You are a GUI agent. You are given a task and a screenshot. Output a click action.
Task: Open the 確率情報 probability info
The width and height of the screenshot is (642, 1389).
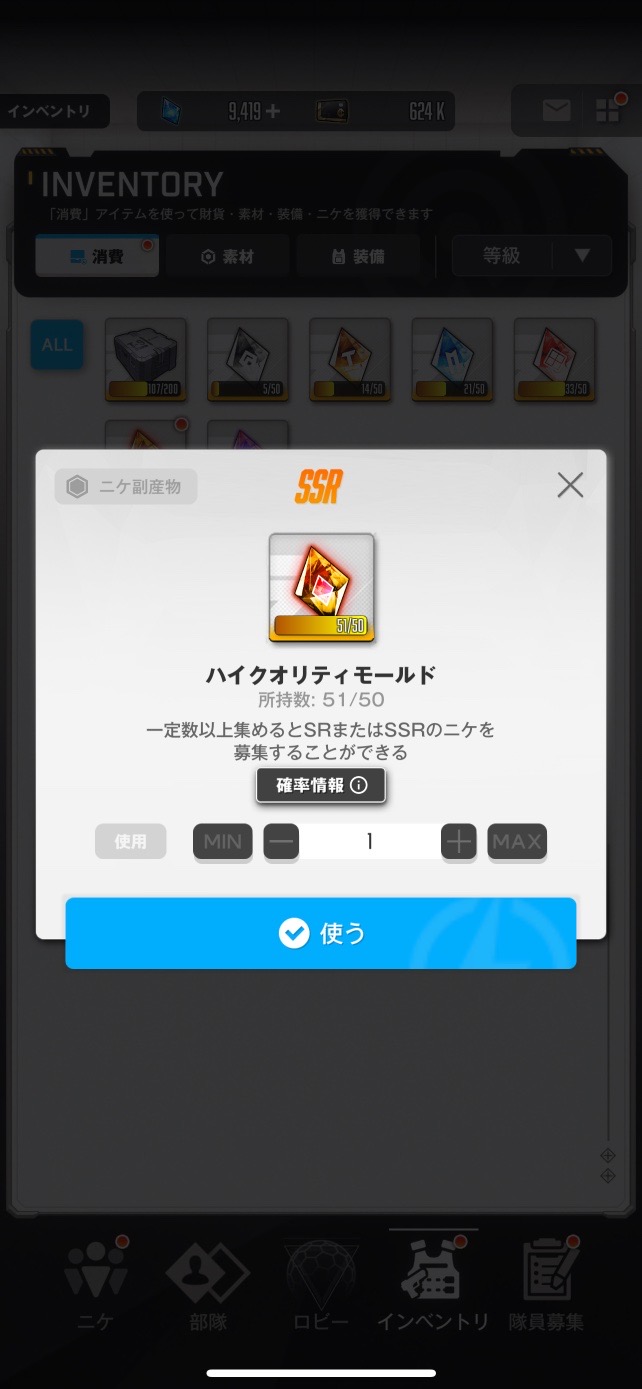[x=321, y=785]
